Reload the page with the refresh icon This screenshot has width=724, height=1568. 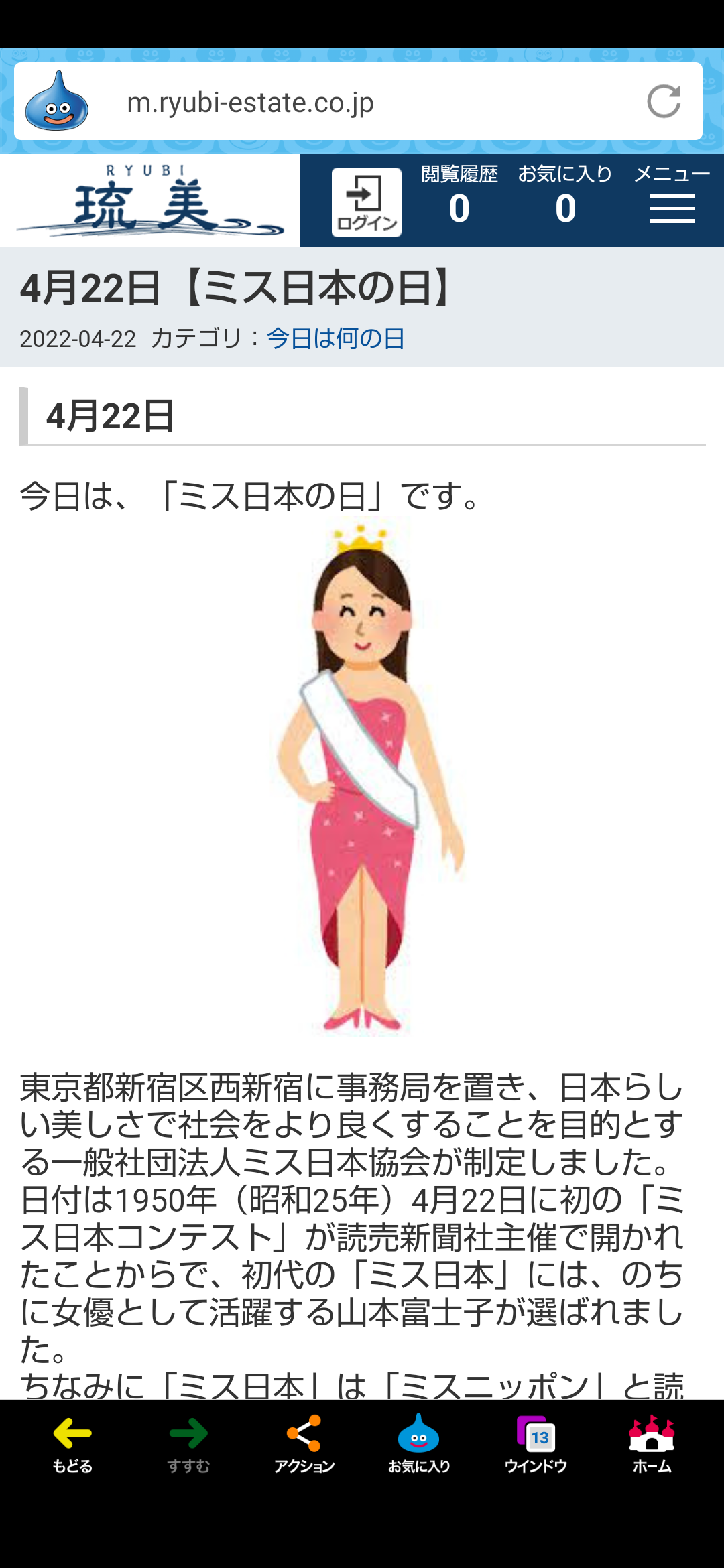(x=664, y=102)
